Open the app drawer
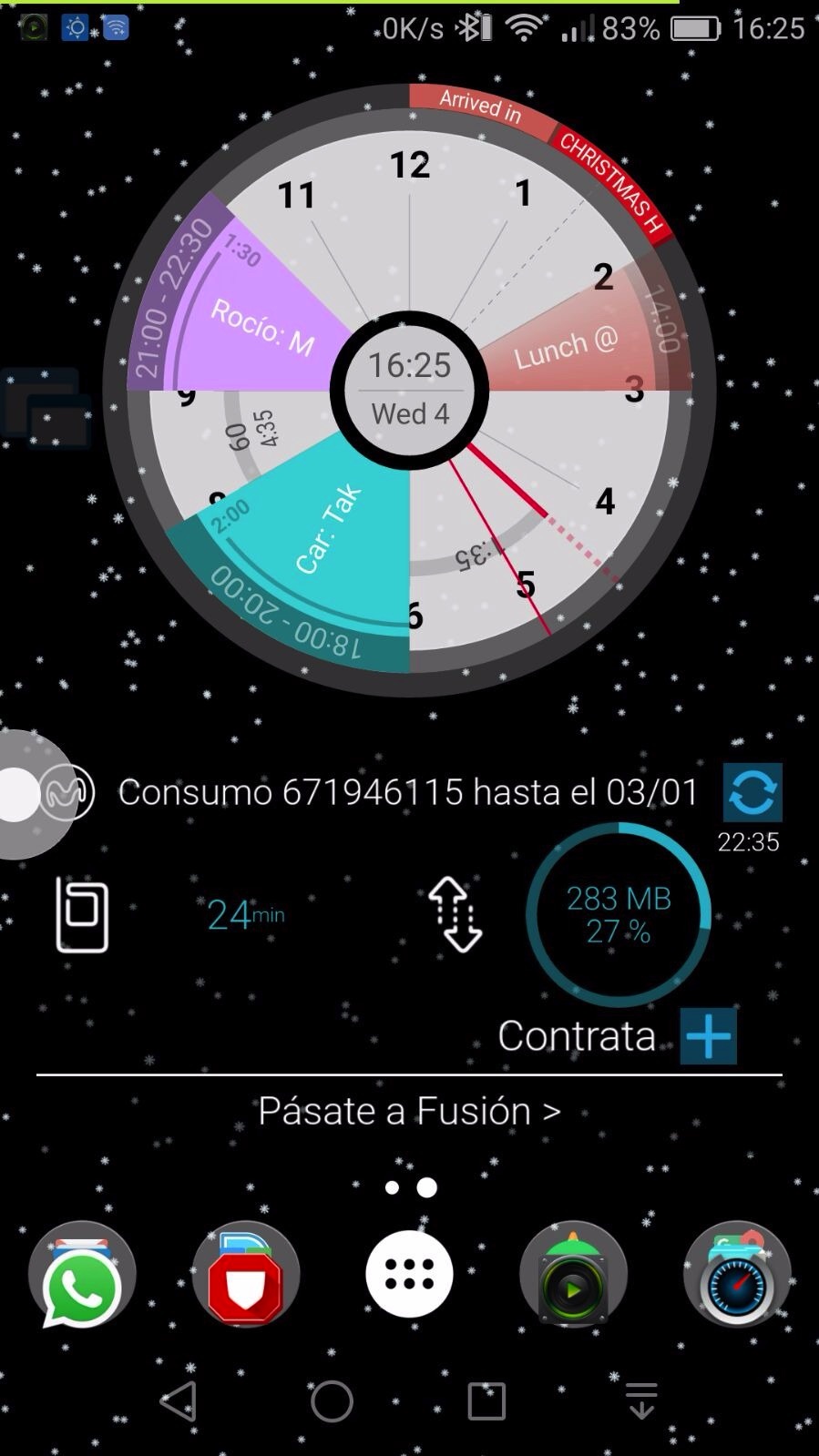This screenshot has height=1456, width=819. 409,1276
